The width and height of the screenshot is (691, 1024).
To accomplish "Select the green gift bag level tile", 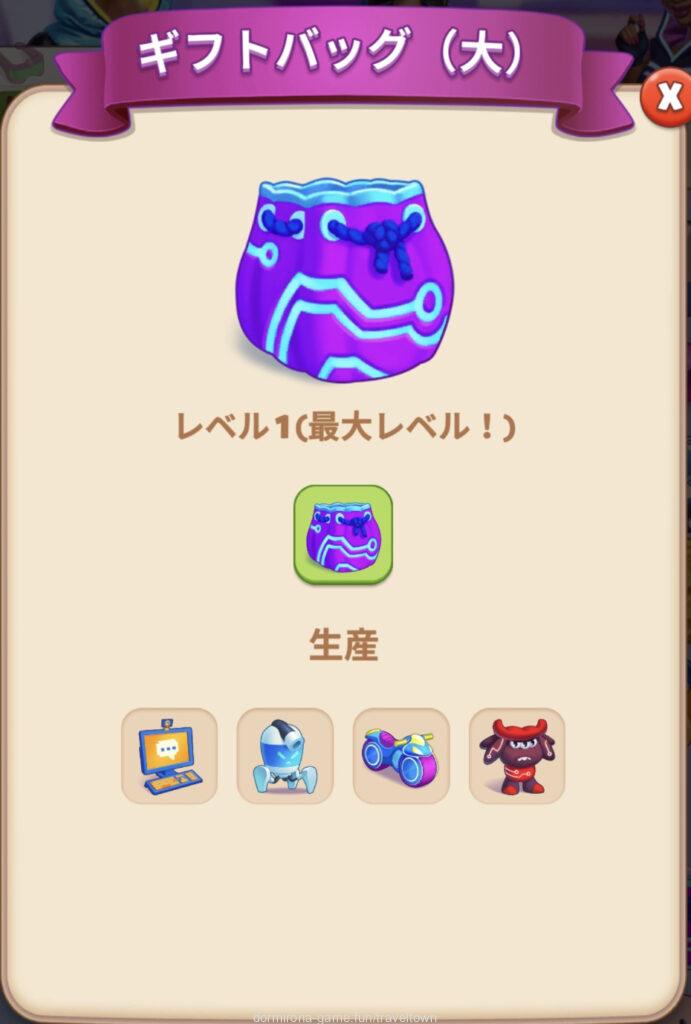I will coord(343,535).
